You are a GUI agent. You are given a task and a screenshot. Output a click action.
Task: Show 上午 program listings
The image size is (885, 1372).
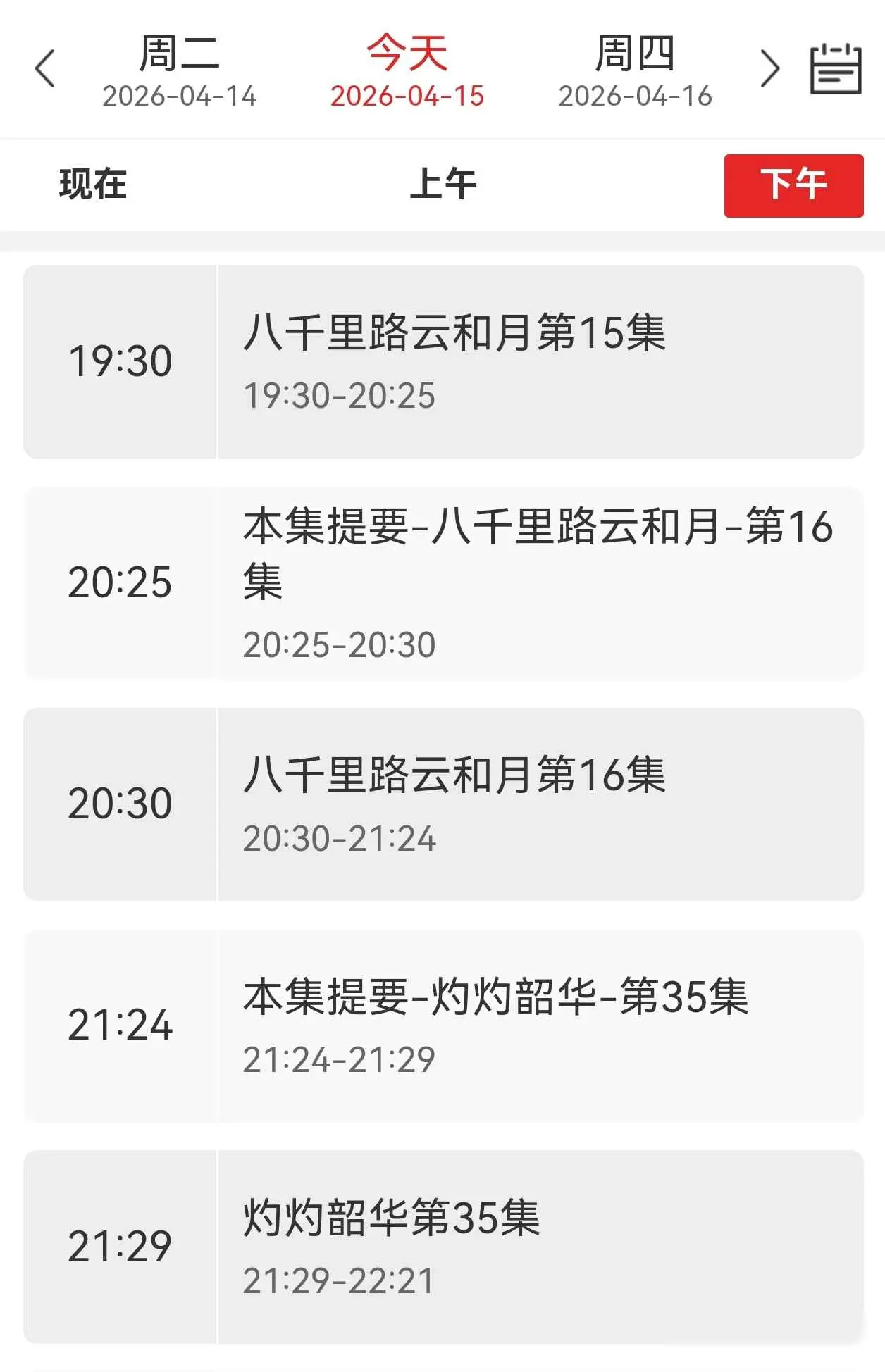[443, 185]
